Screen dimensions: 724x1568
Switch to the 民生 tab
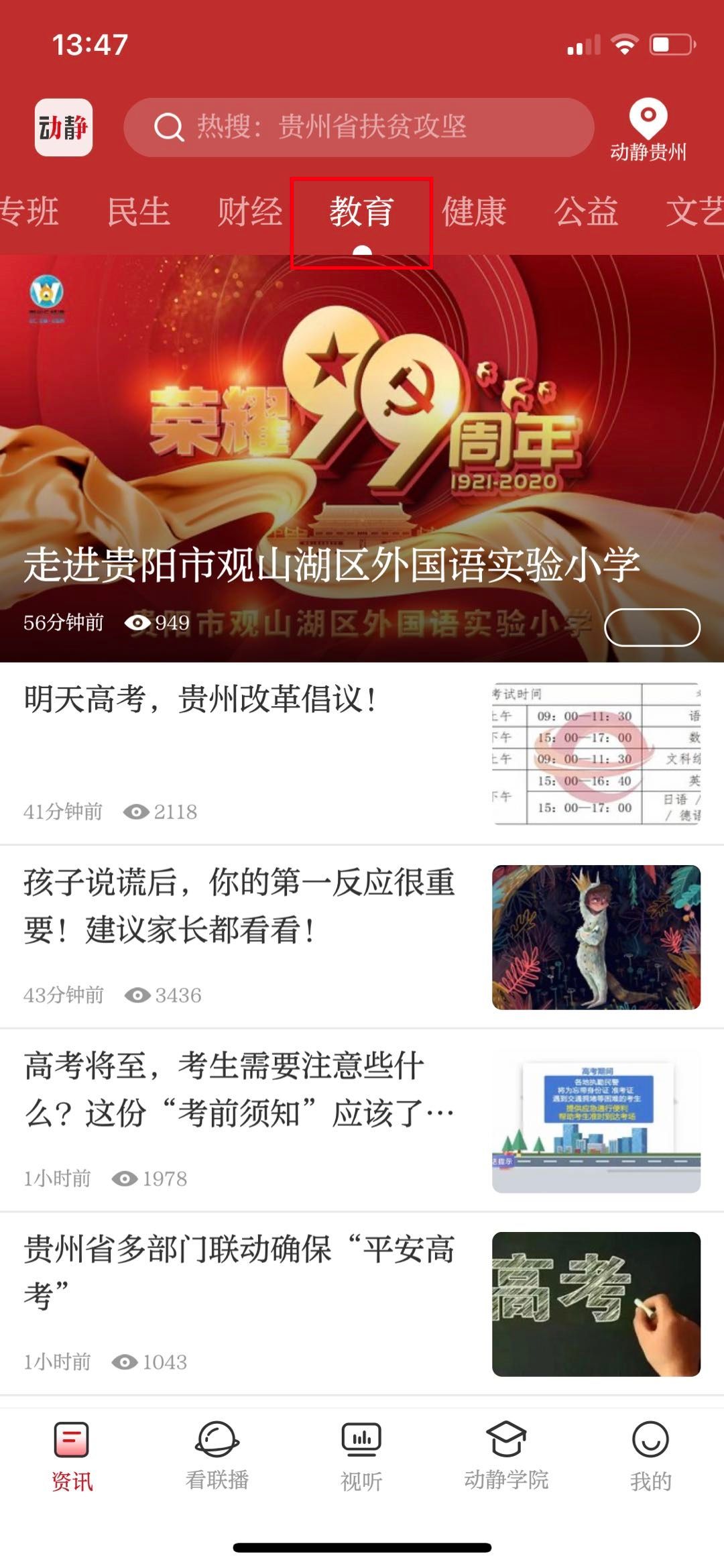pos(138,212)
